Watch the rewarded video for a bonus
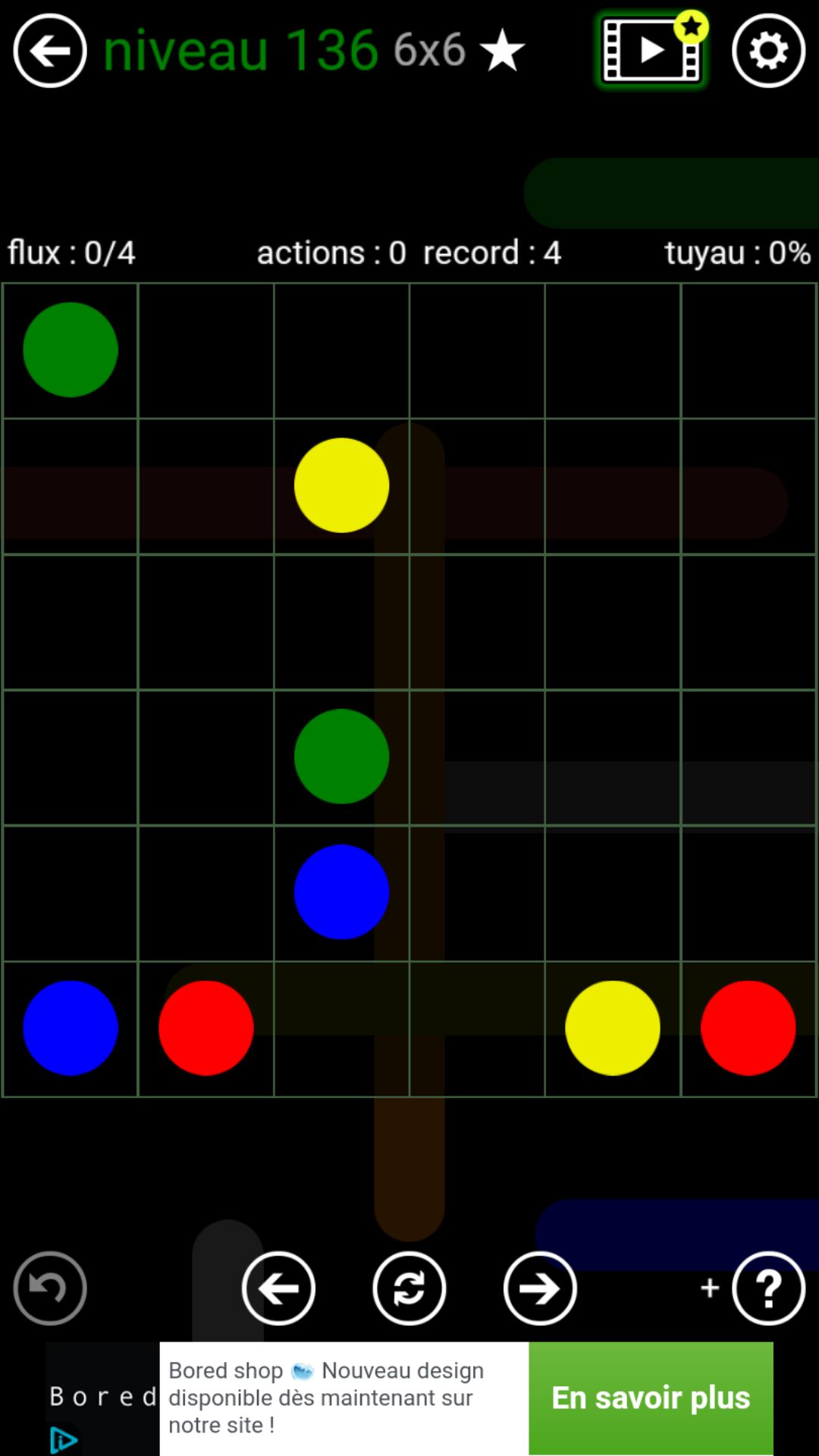Image resolution: width=819 pixels, height=1456 pixels. pos(651,51)
